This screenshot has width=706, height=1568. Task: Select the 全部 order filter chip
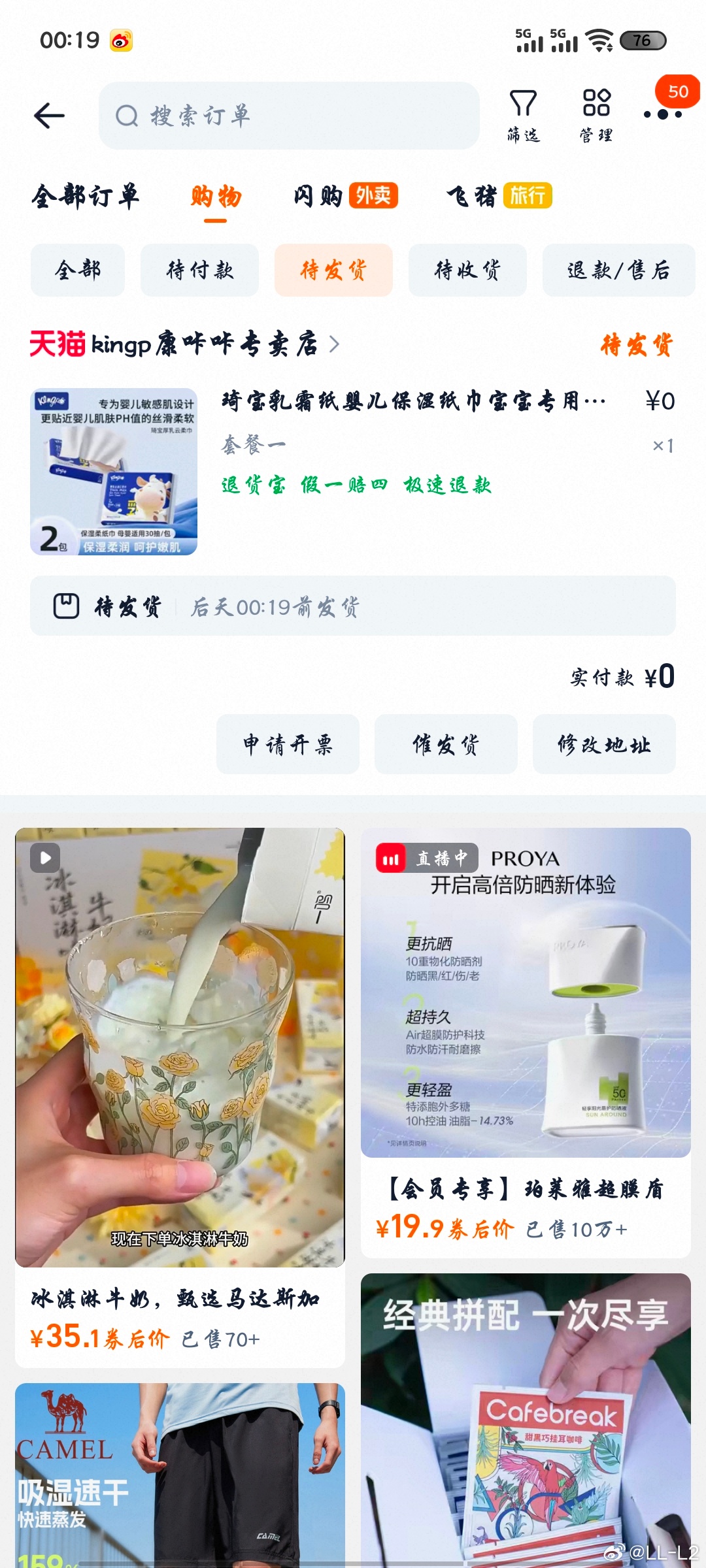pyautogui.click(x=77, y=270)
